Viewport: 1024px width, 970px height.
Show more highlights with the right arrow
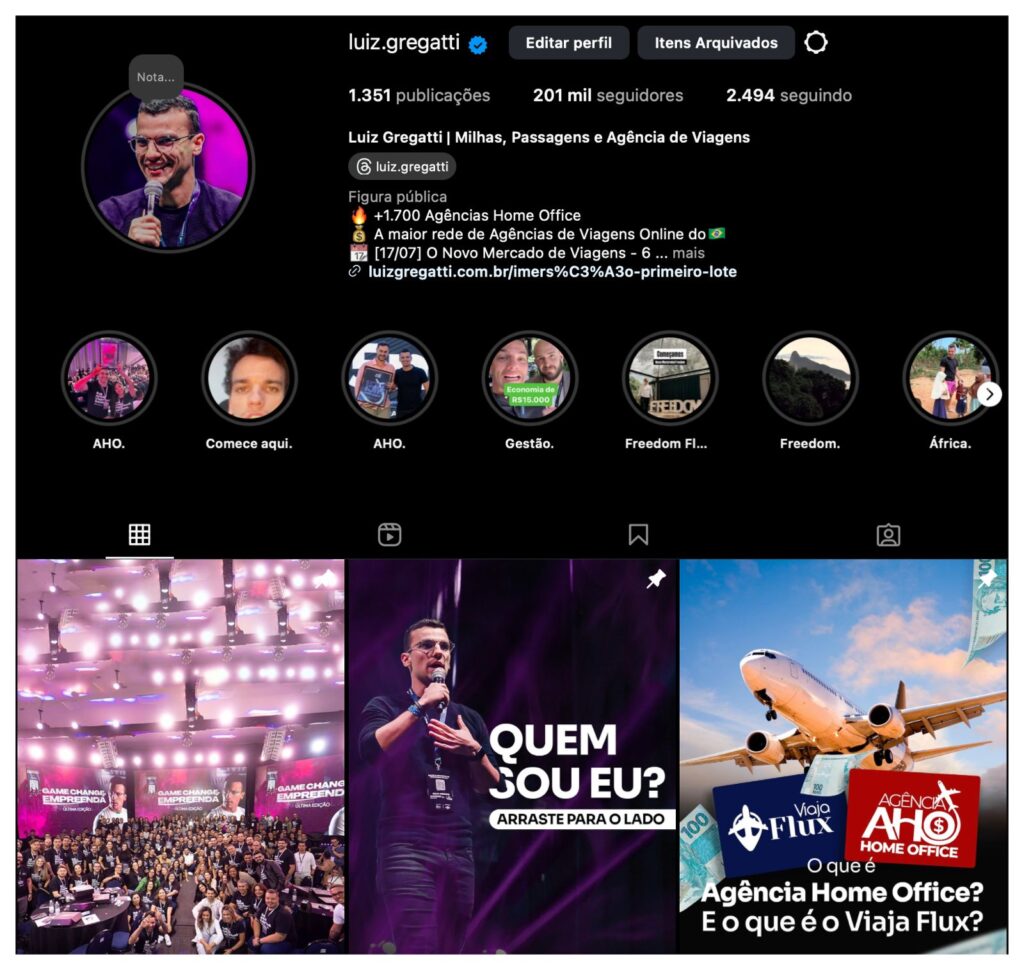tap(989, 394)
